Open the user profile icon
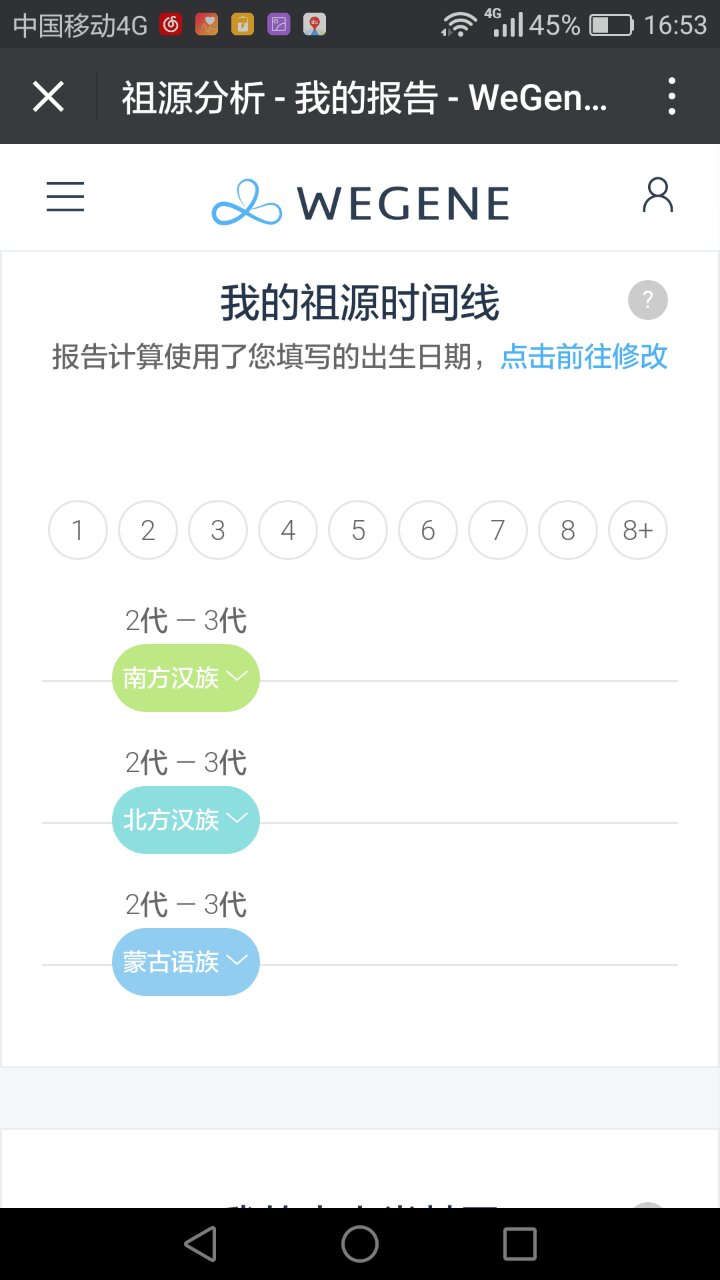This screenshot has height=1280, width=720. 658,196
